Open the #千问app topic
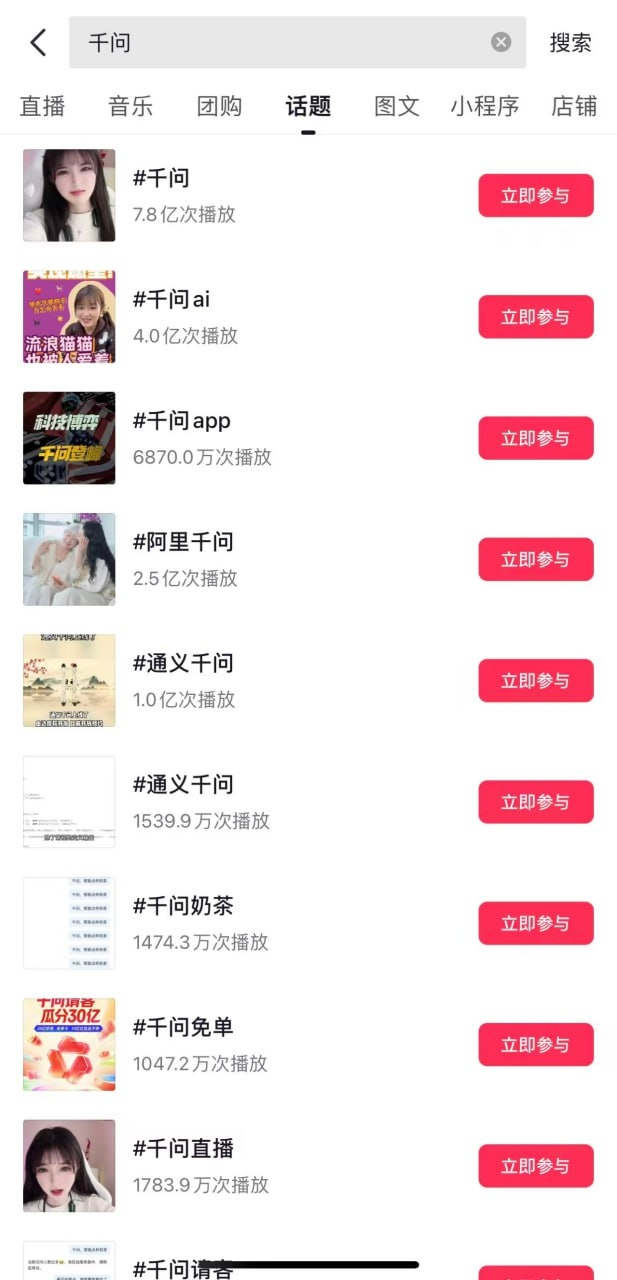The image size is (617, 1280). [182, 421]
